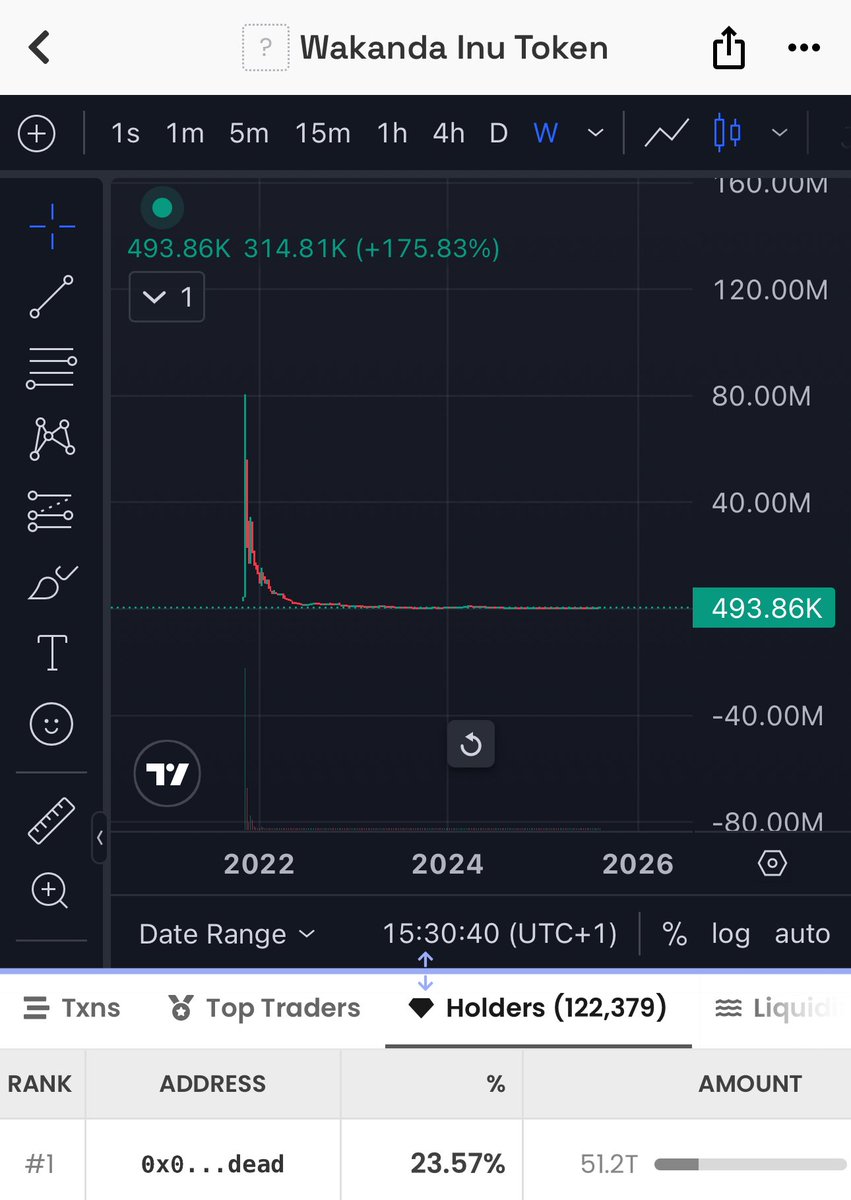Switch chart to 15m interval
851x1200 pixels.
(x=322, y=133)
